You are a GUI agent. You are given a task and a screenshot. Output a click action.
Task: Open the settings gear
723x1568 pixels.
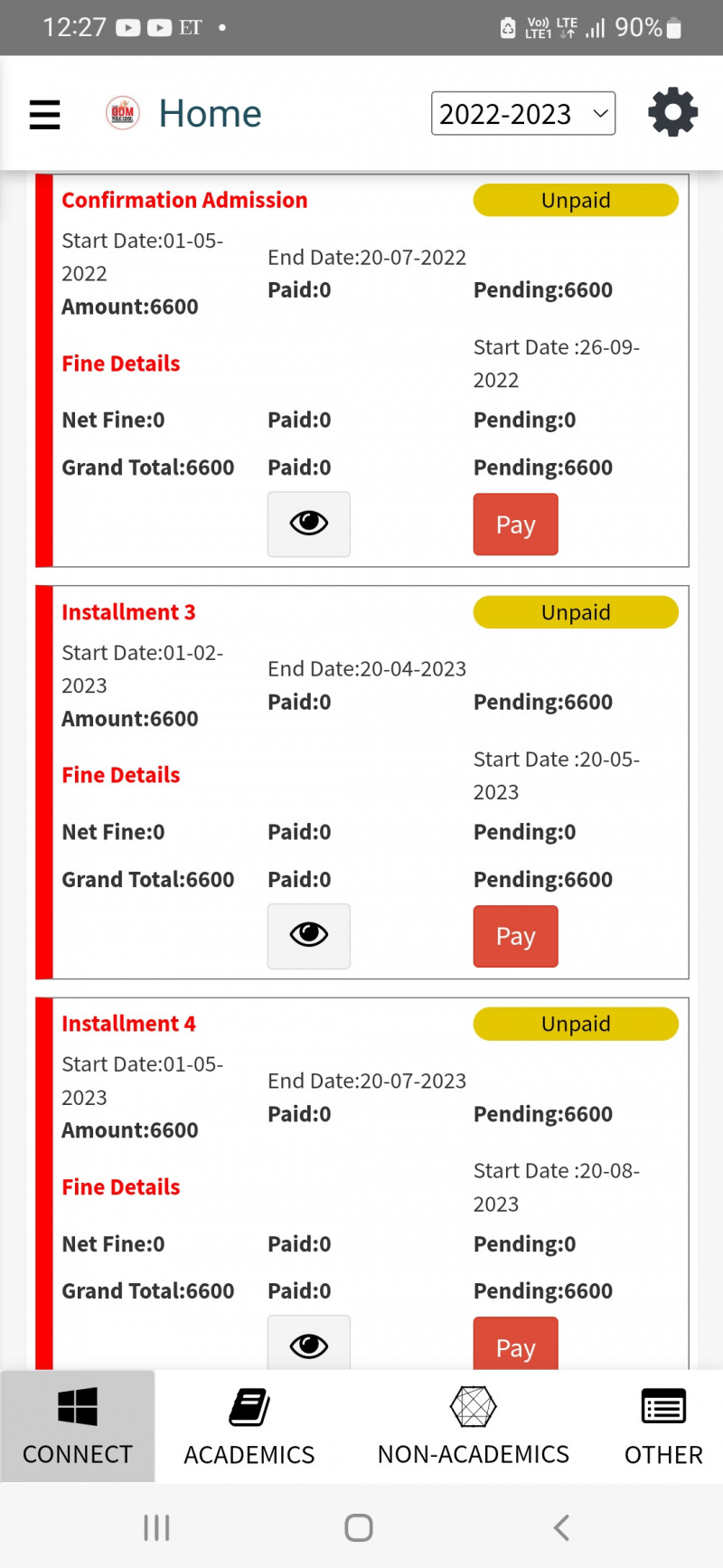(672, 113)
